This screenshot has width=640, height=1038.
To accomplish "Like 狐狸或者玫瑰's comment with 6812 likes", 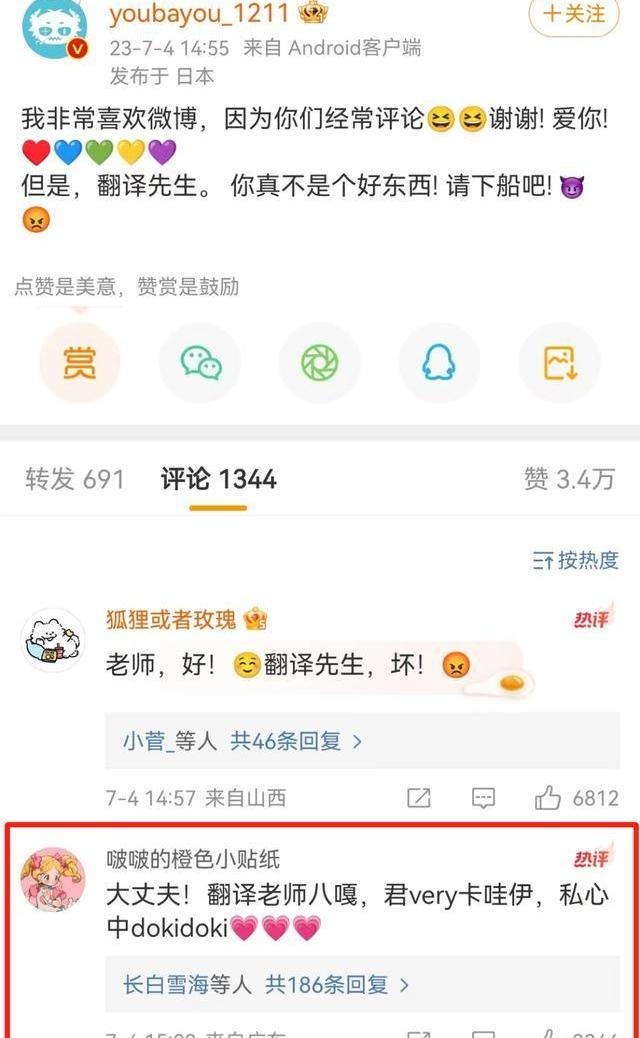I will click(576, 798).
